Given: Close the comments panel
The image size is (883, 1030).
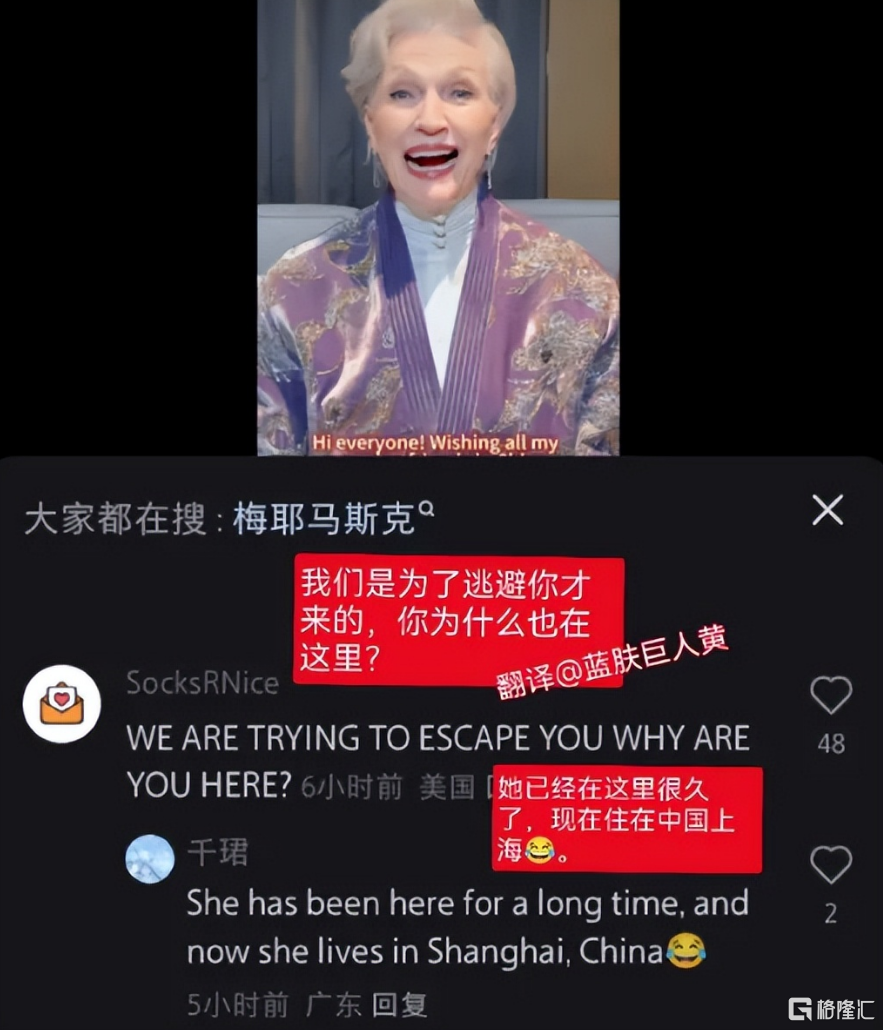Looking at the screenshot, I should coord(828,511).
